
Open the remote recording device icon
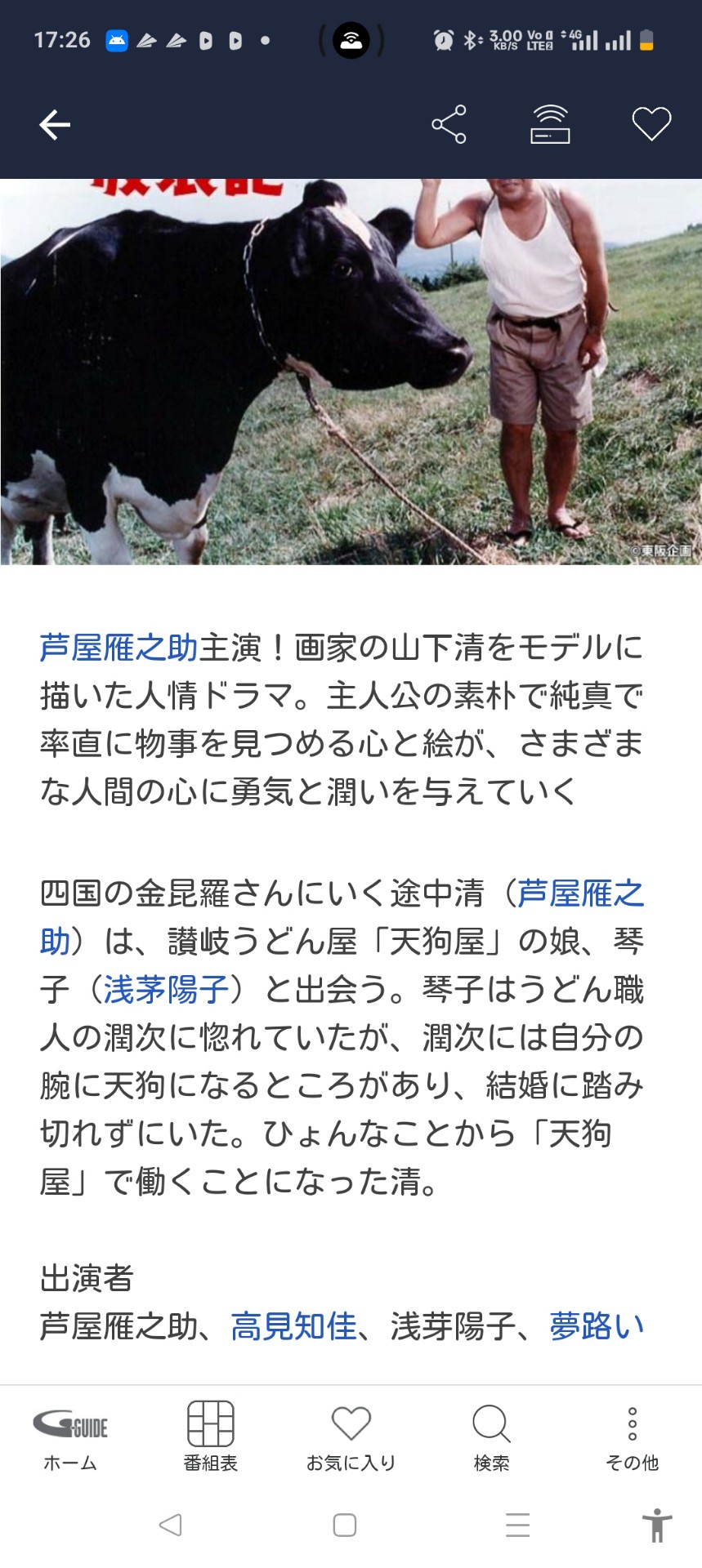pyautogui.click(x=550, y=125)
